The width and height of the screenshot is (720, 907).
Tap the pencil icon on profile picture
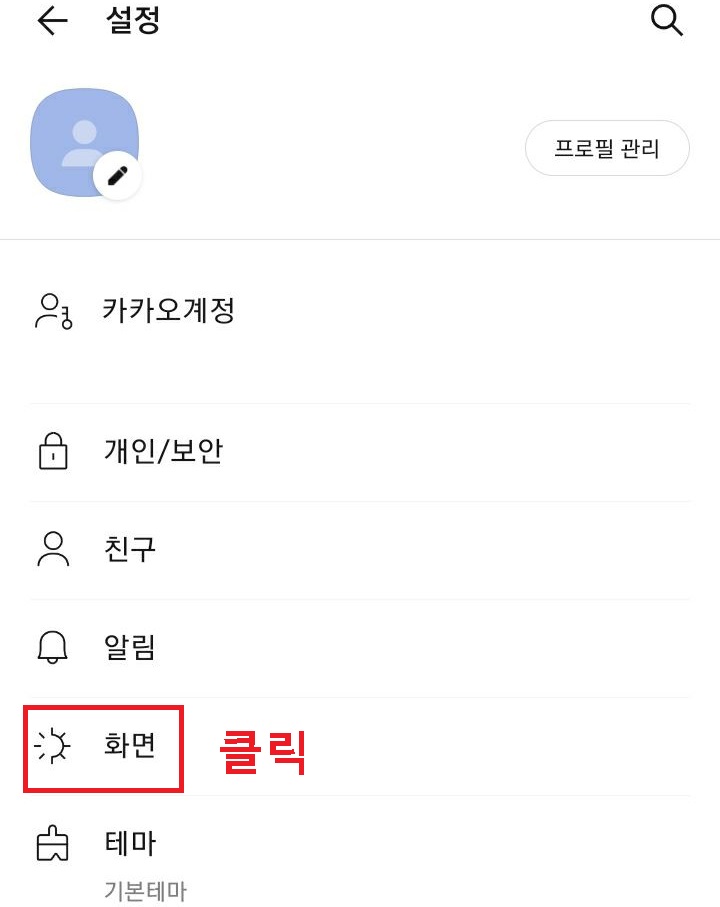coord(119,173)
